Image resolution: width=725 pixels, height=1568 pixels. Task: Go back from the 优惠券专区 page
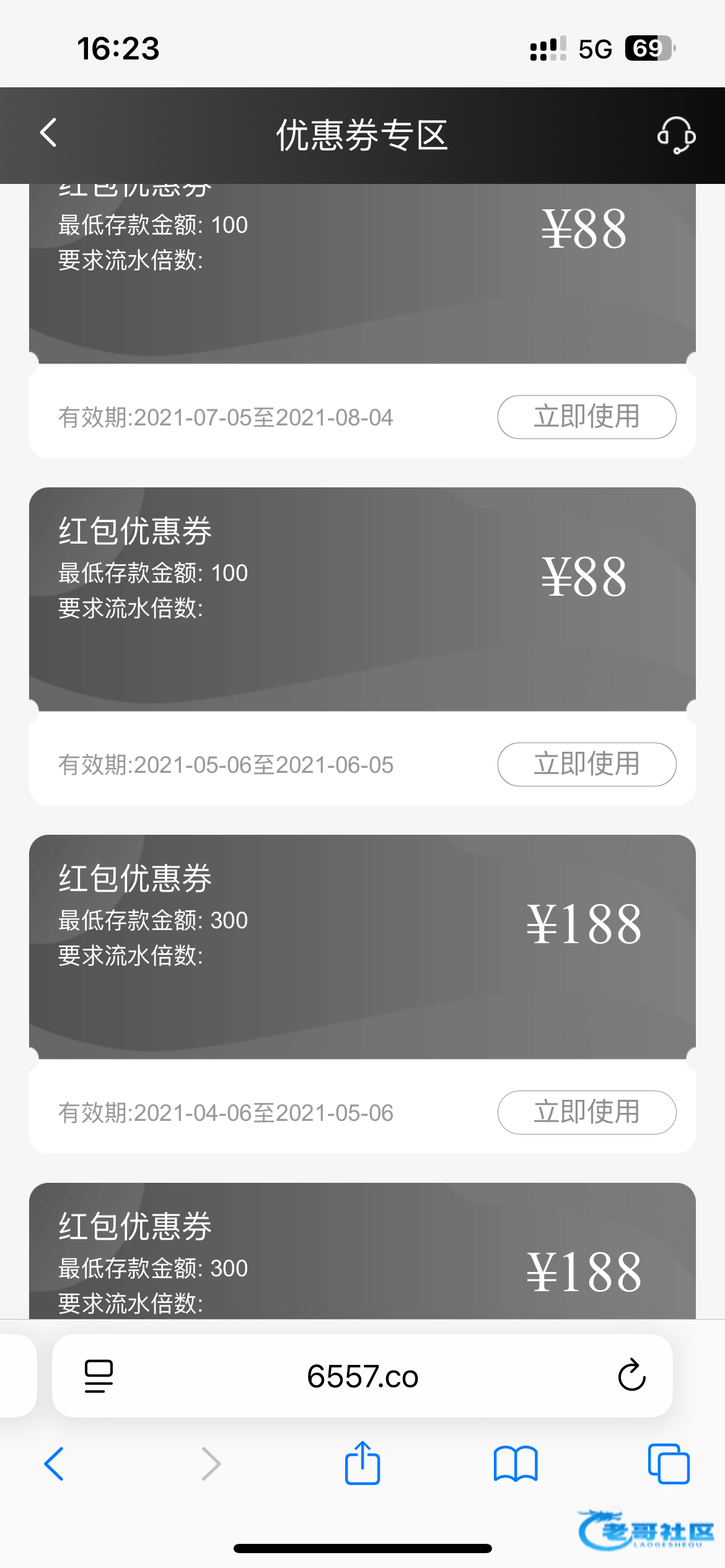48,133
